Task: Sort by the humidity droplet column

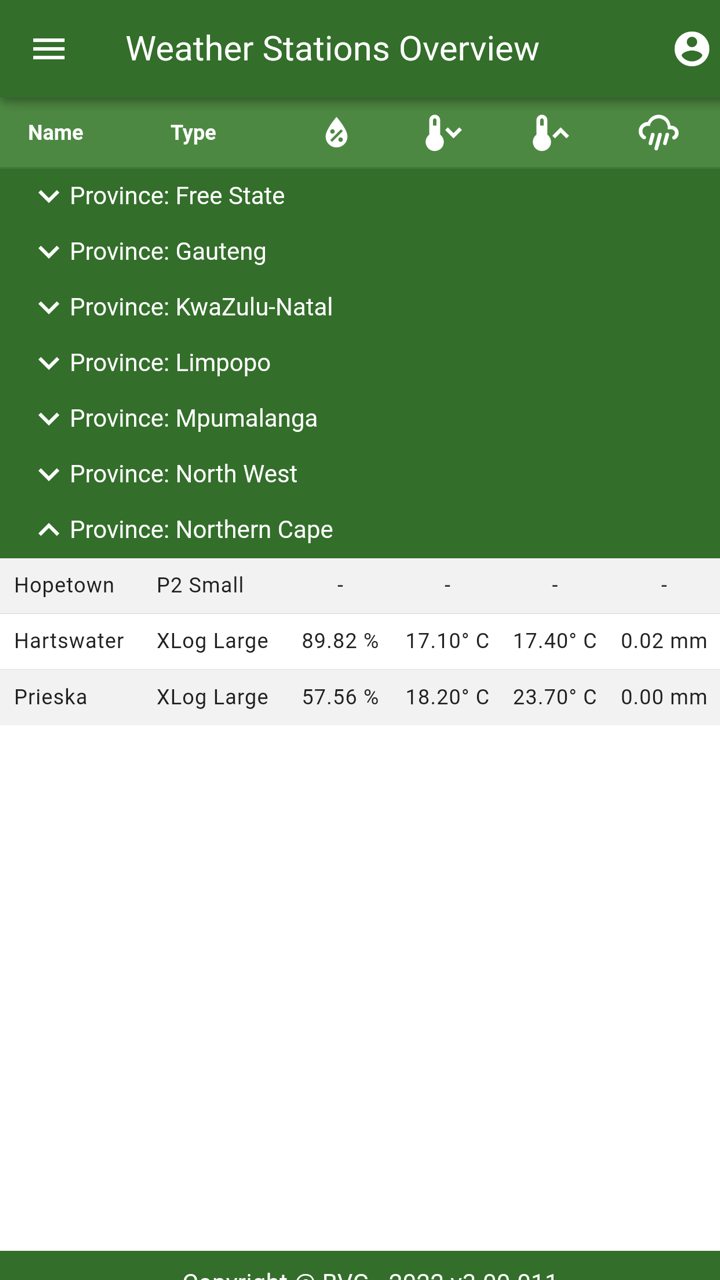Action: (x=337, y=133)
